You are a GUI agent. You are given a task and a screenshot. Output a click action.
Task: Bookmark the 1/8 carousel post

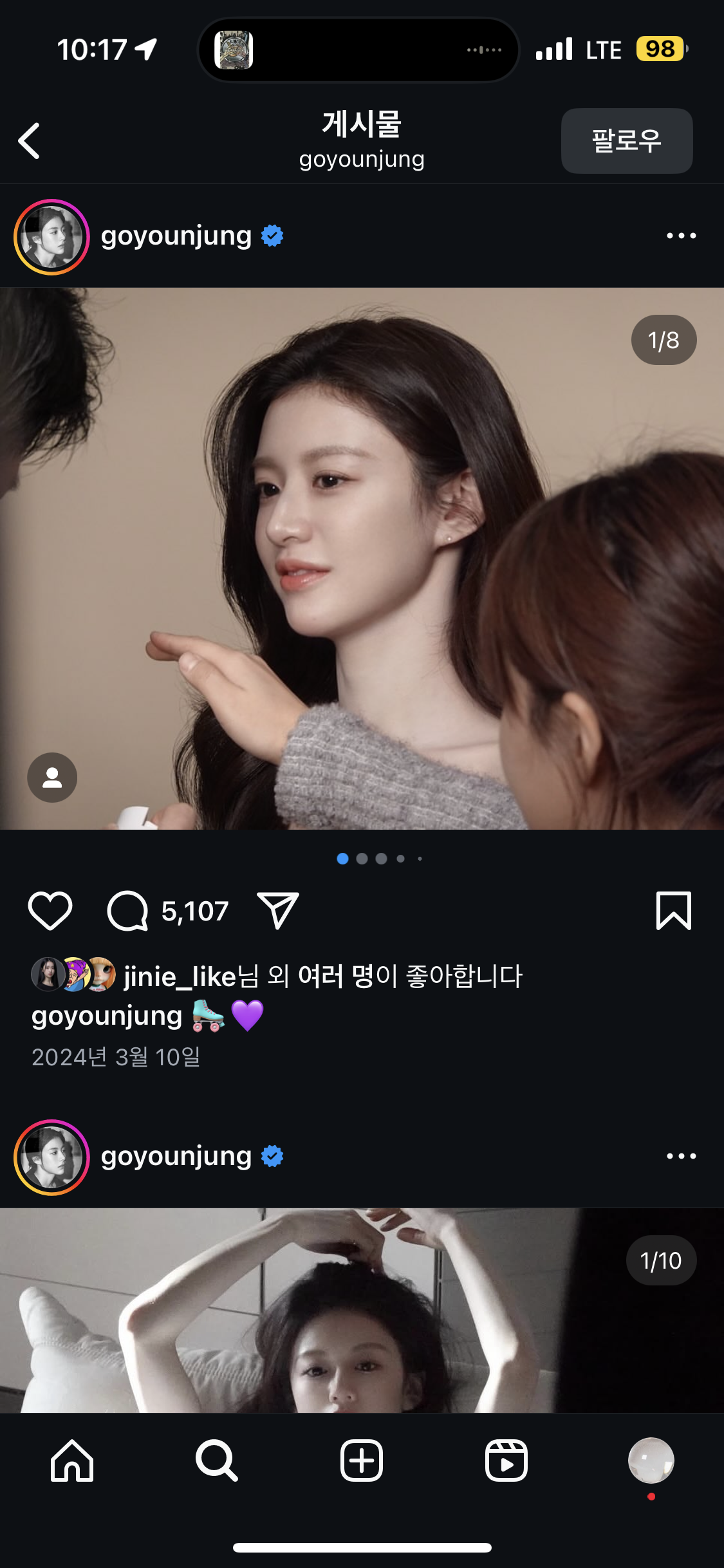(673, 911)
